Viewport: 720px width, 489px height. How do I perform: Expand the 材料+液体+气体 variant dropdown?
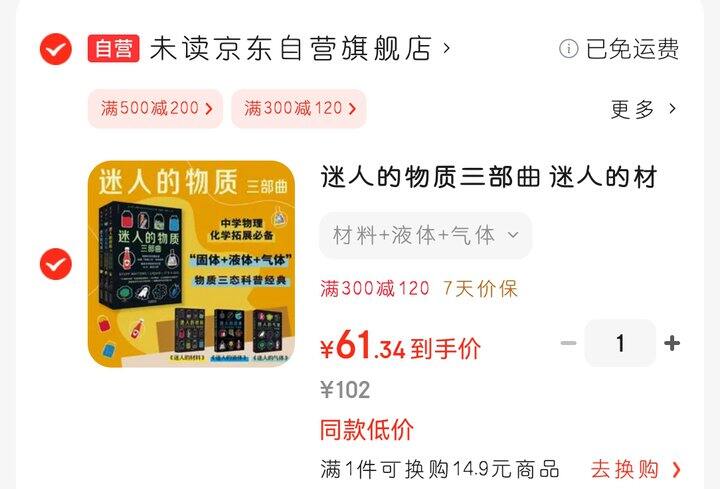[426, 236]
